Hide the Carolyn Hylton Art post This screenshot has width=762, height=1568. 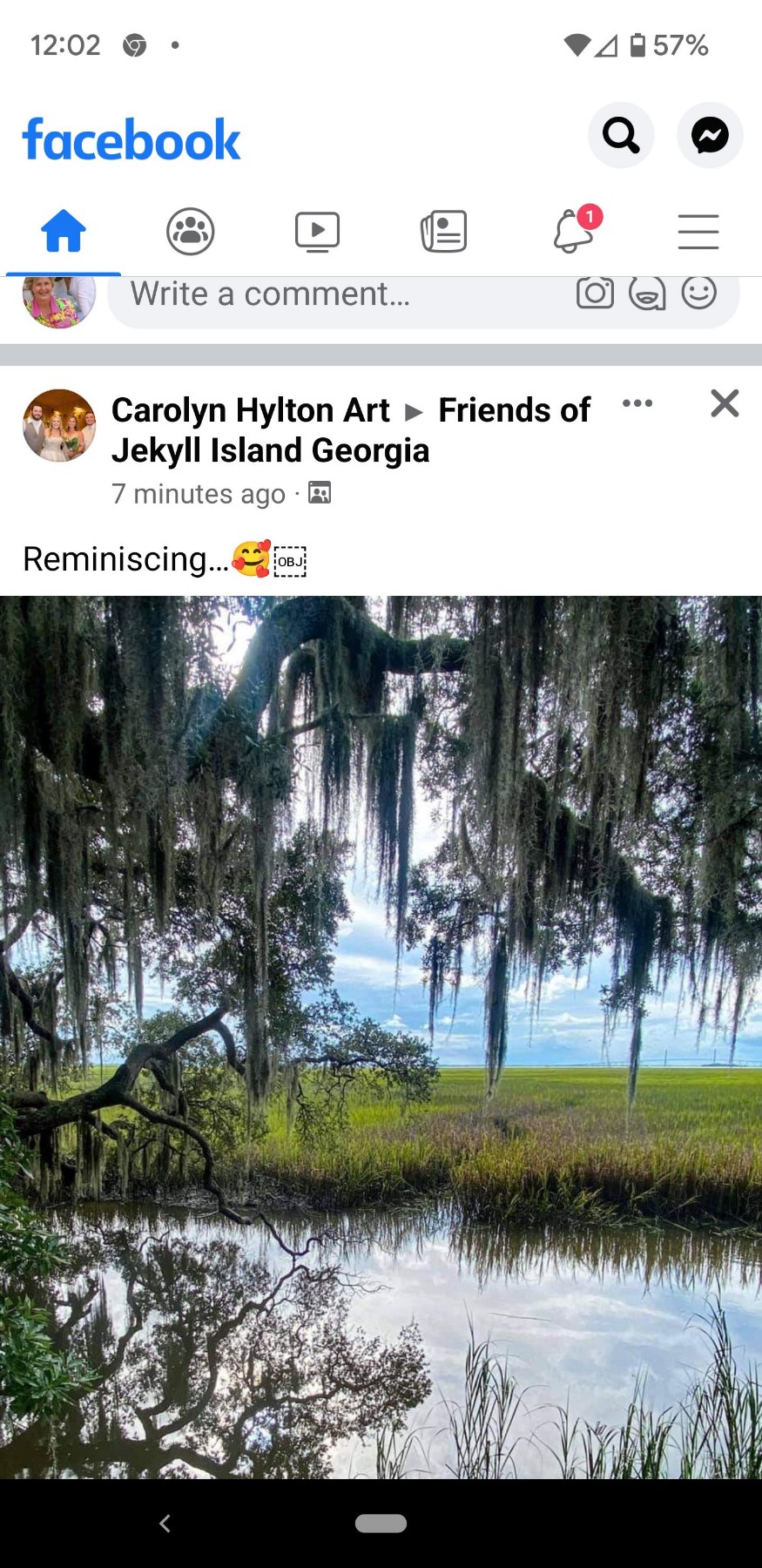tap(725, 403)
